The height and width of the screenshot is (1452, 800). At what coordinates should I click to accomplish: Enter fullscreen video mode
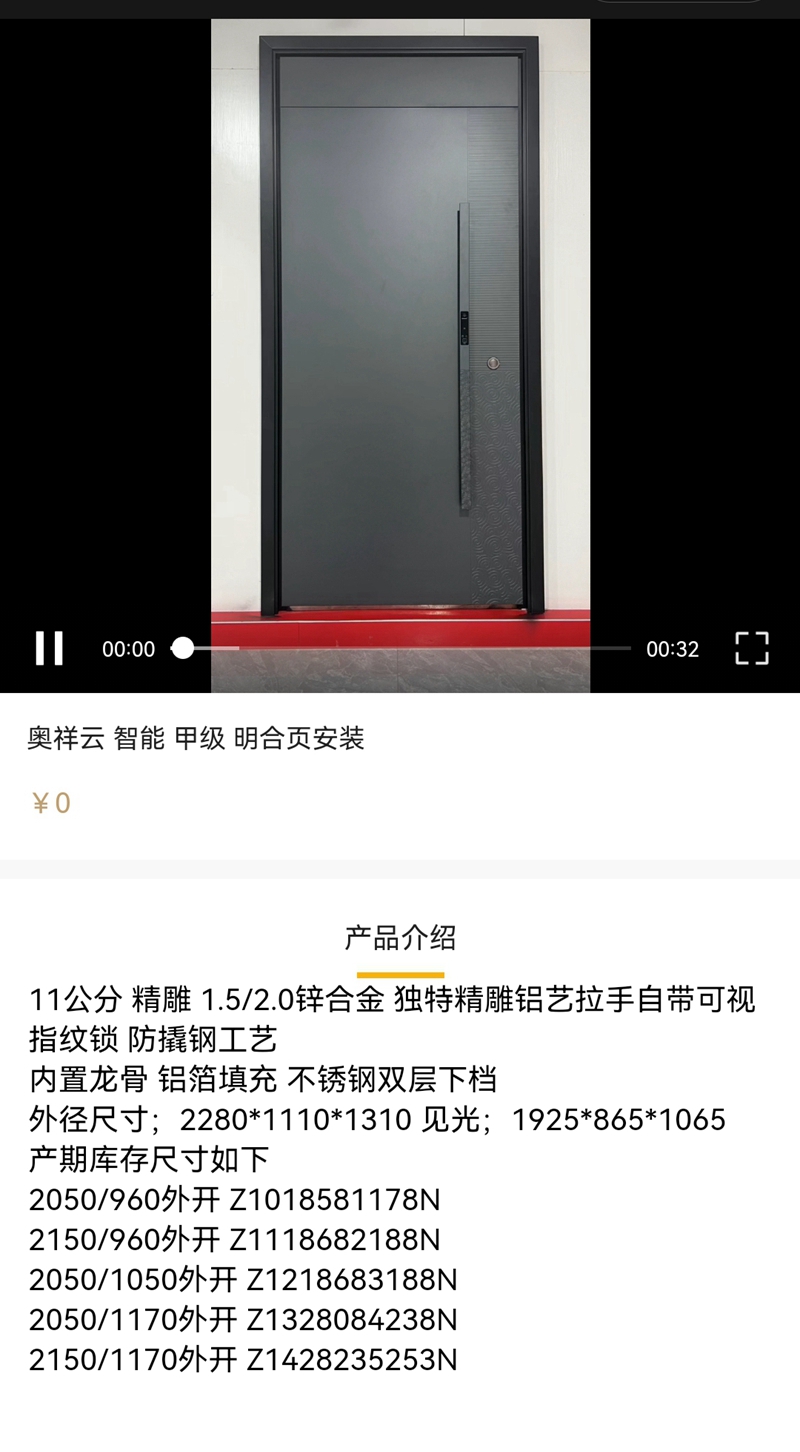pos(751,648)
